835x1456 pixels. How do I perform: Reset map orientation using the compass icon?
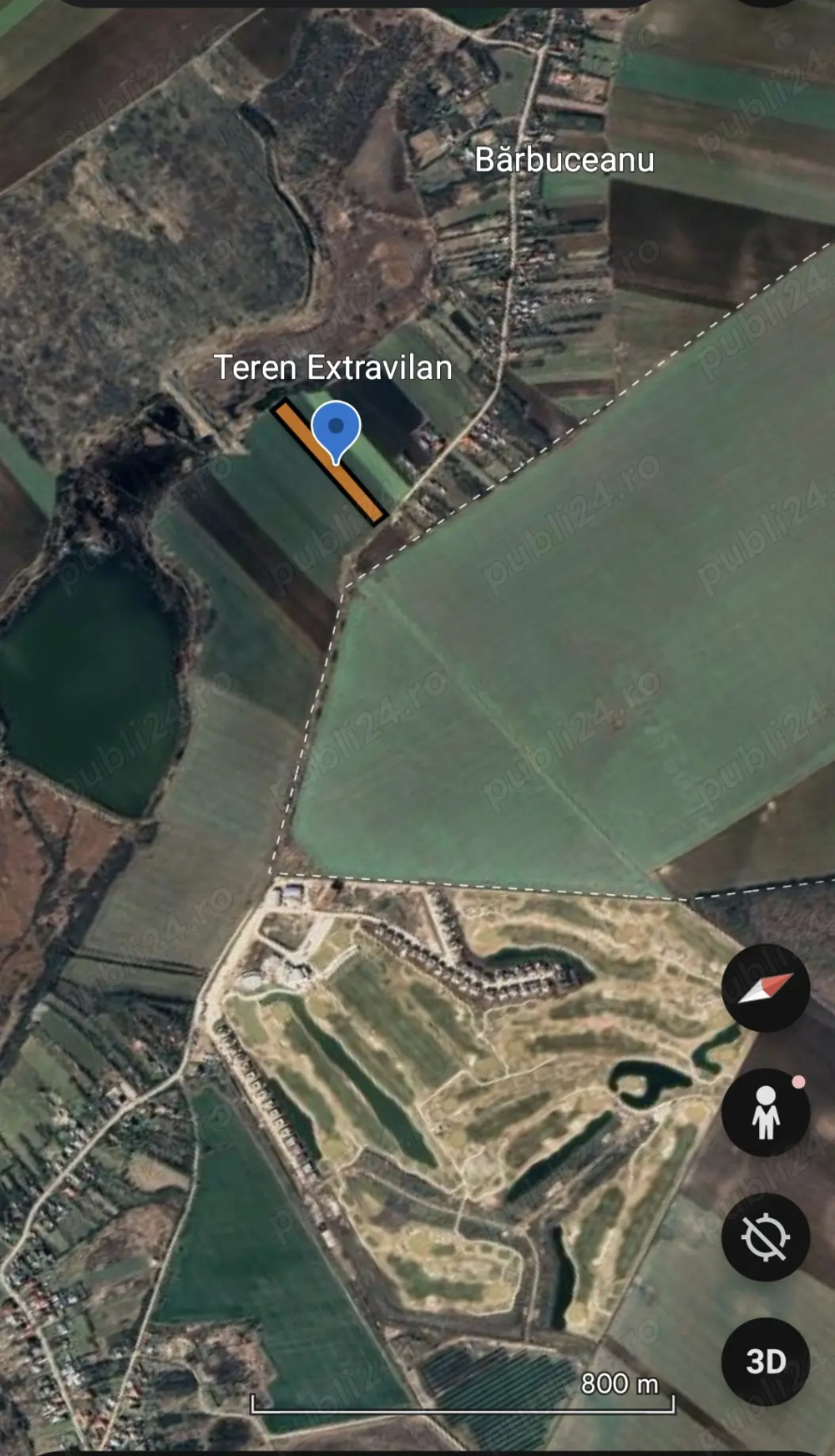coord(765,986)
